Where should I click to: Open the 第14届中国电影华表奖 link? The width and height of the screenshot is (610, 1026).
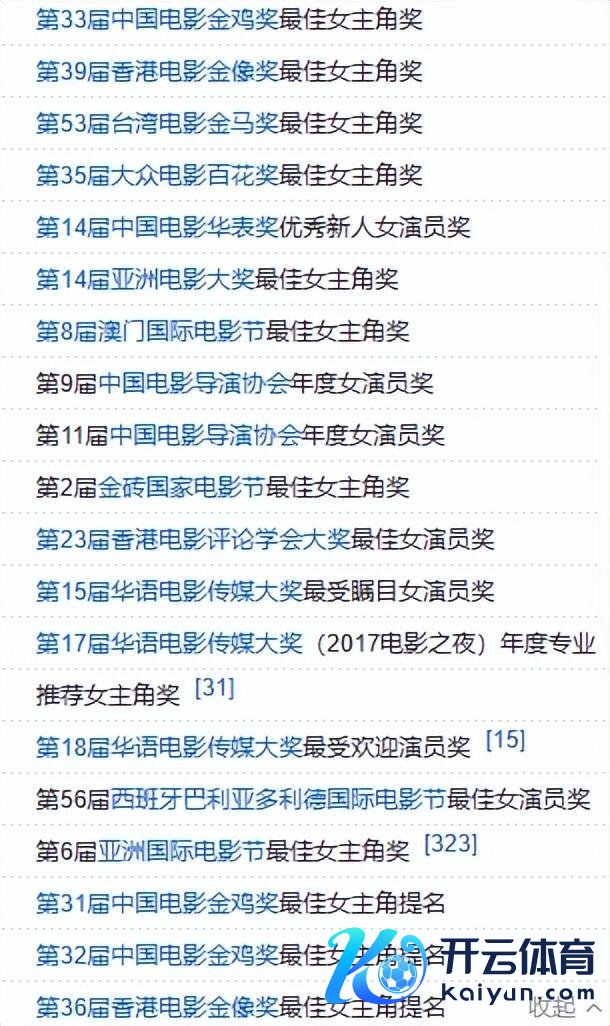pyautogui.click(x=156, y=227)
